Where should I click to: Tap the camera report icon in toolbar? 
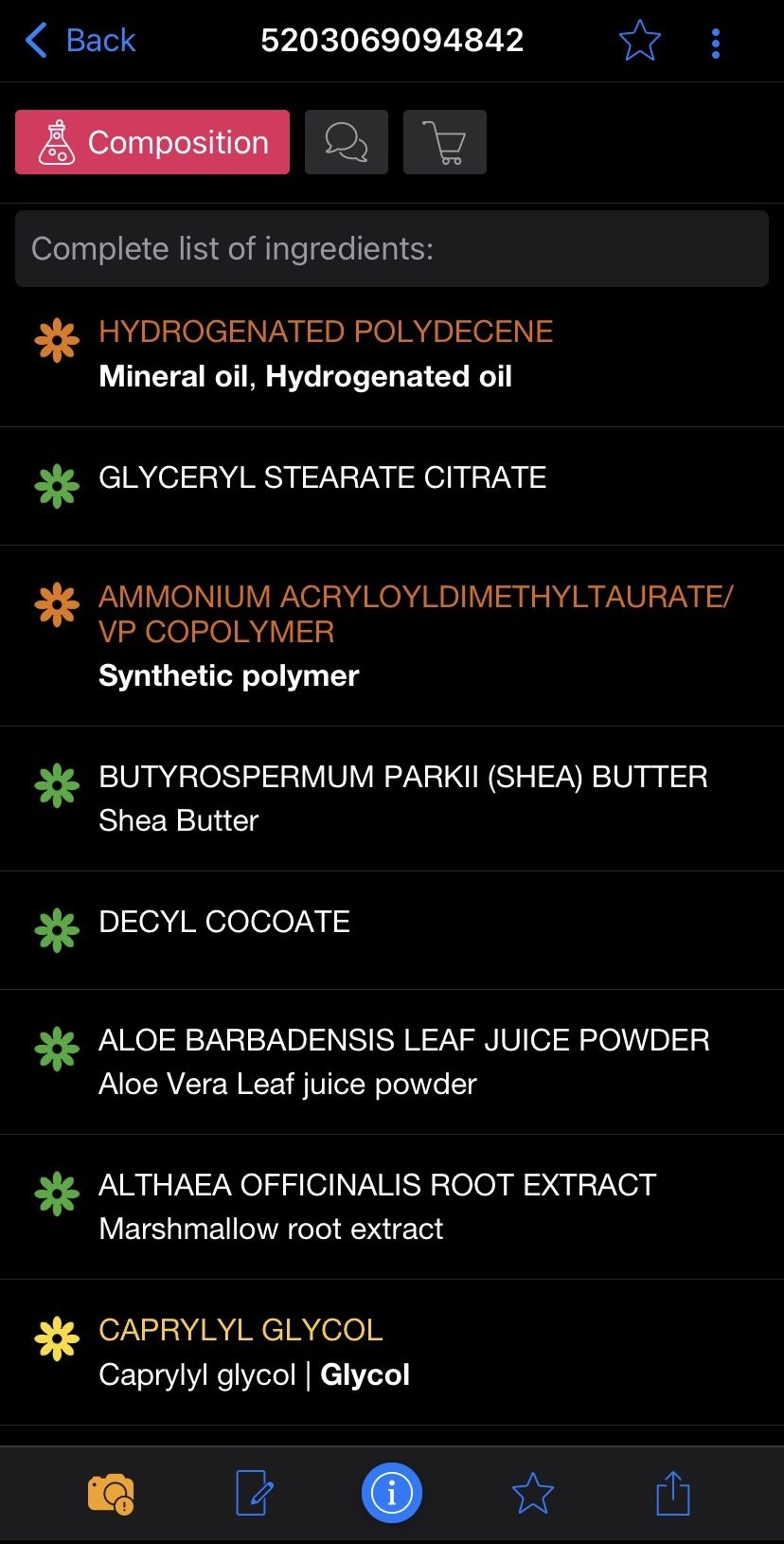point(111,1494)
